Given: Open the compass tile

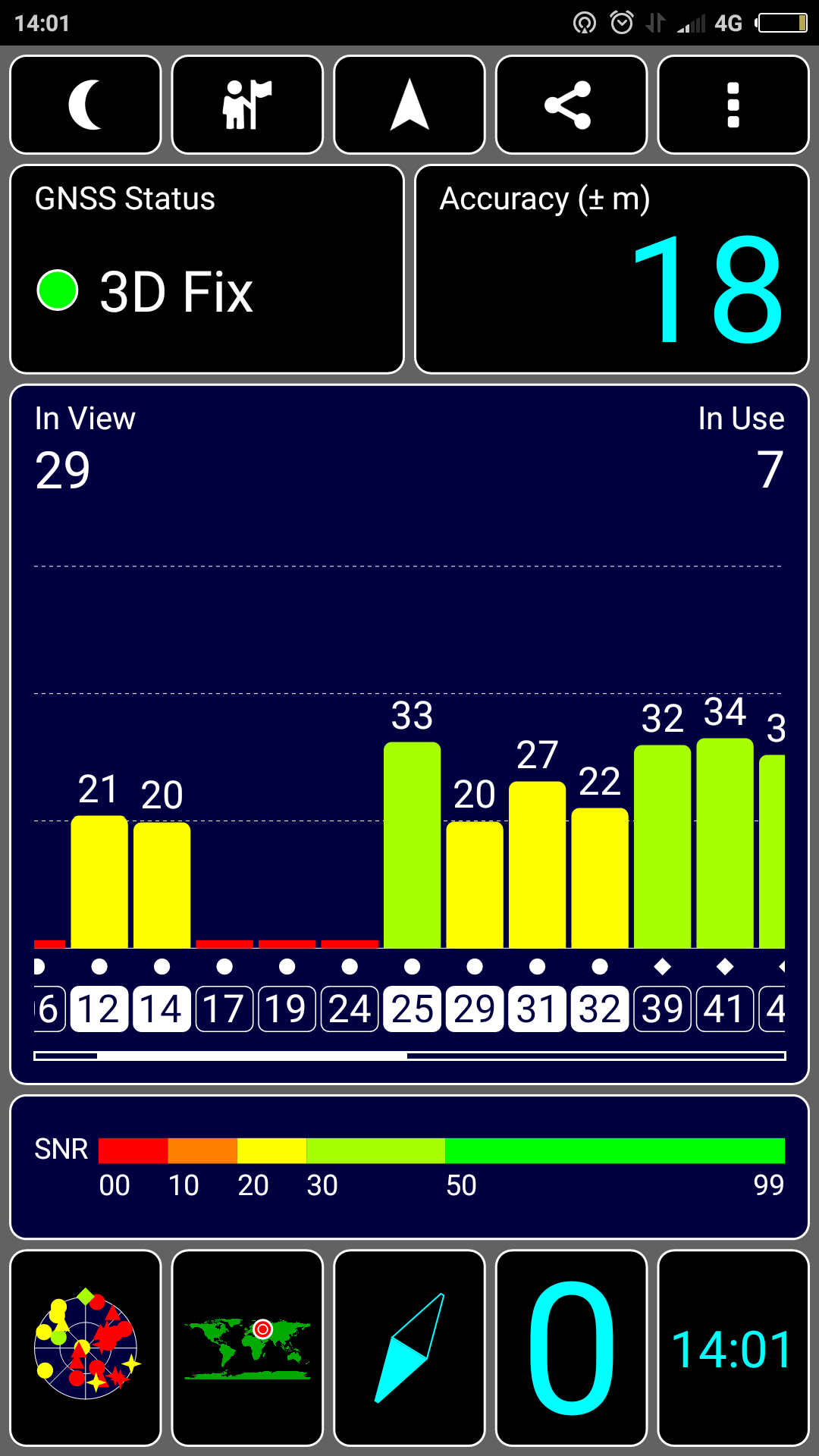Looking at the screenshot, I should click(x=409, y=1348).
